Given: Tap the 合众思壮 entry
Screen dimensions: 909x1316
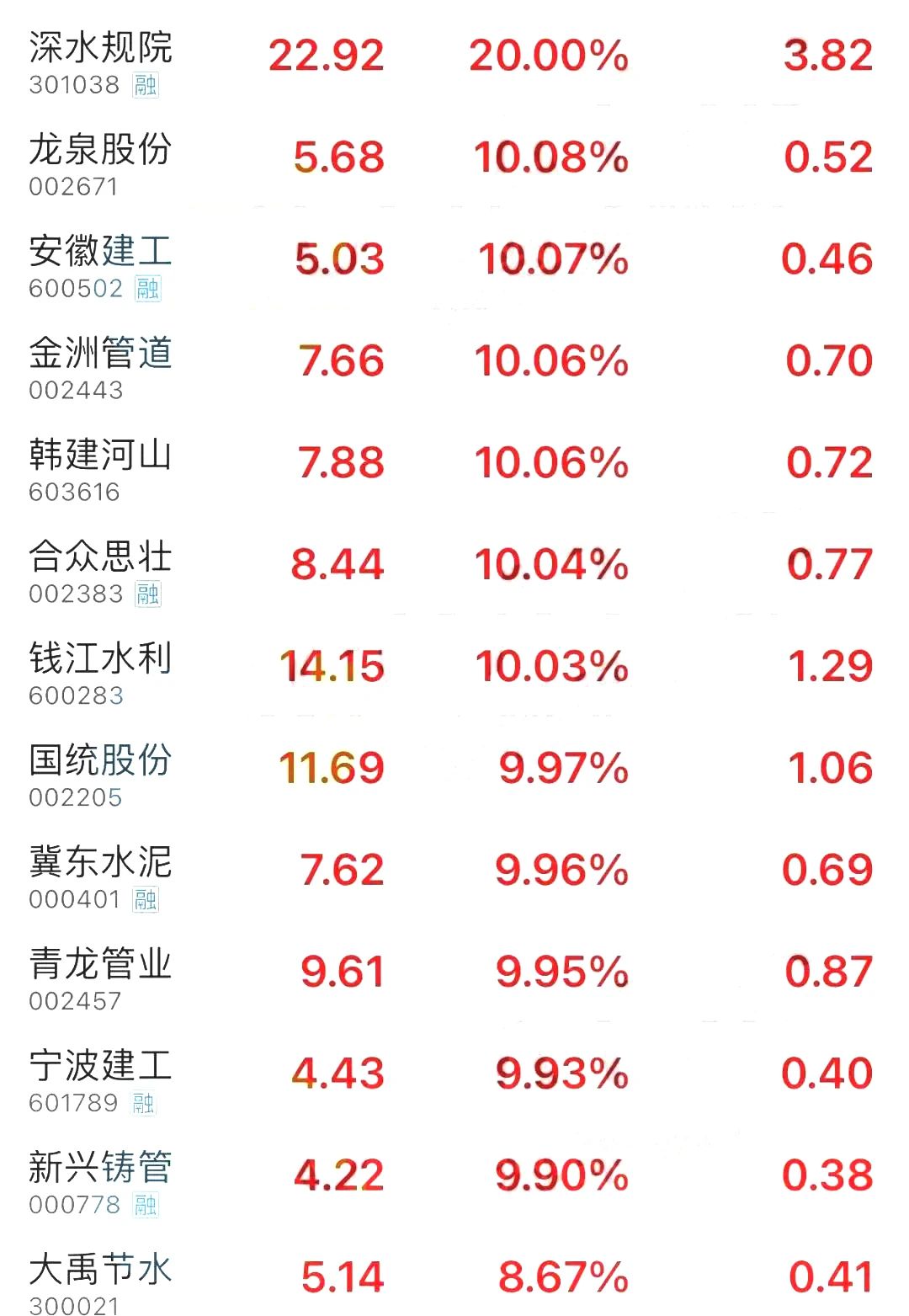Looking at the screenshot, I should pos(101,558).
